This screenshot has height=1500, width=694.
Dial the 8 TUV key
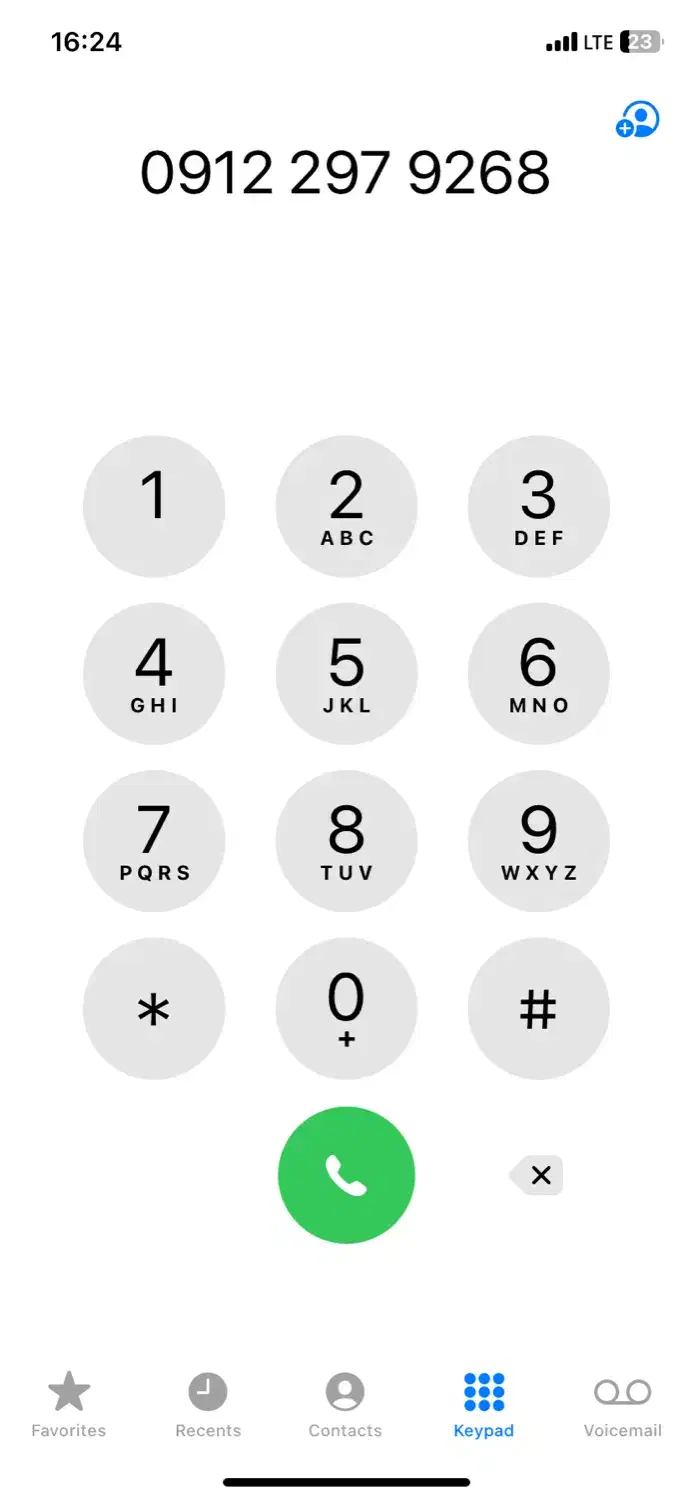(x=346, y=841)
